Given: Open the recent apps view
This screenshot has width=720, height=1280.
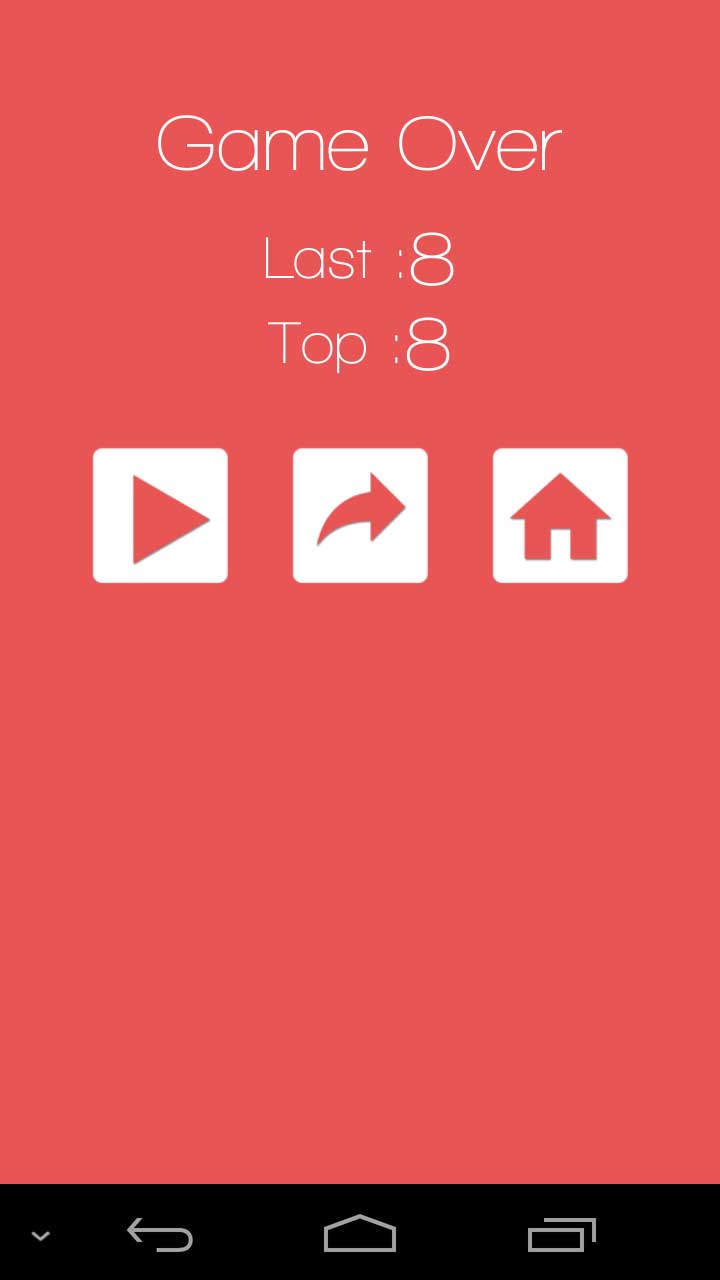Looking at the screenshot, I should [561, 1235].
